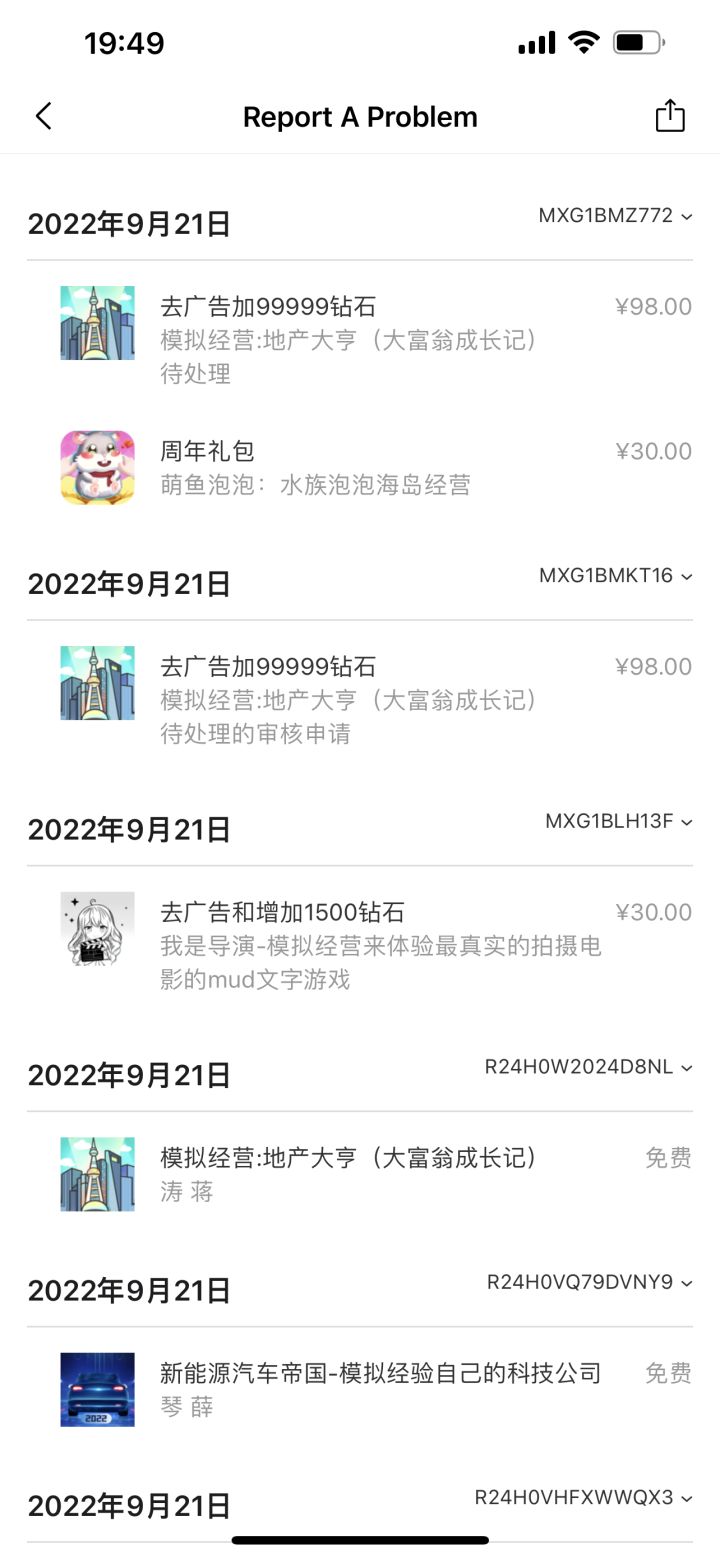Expand order MXG1BMKT16
The image size is (720, 1558).
(x=615, y=576)
